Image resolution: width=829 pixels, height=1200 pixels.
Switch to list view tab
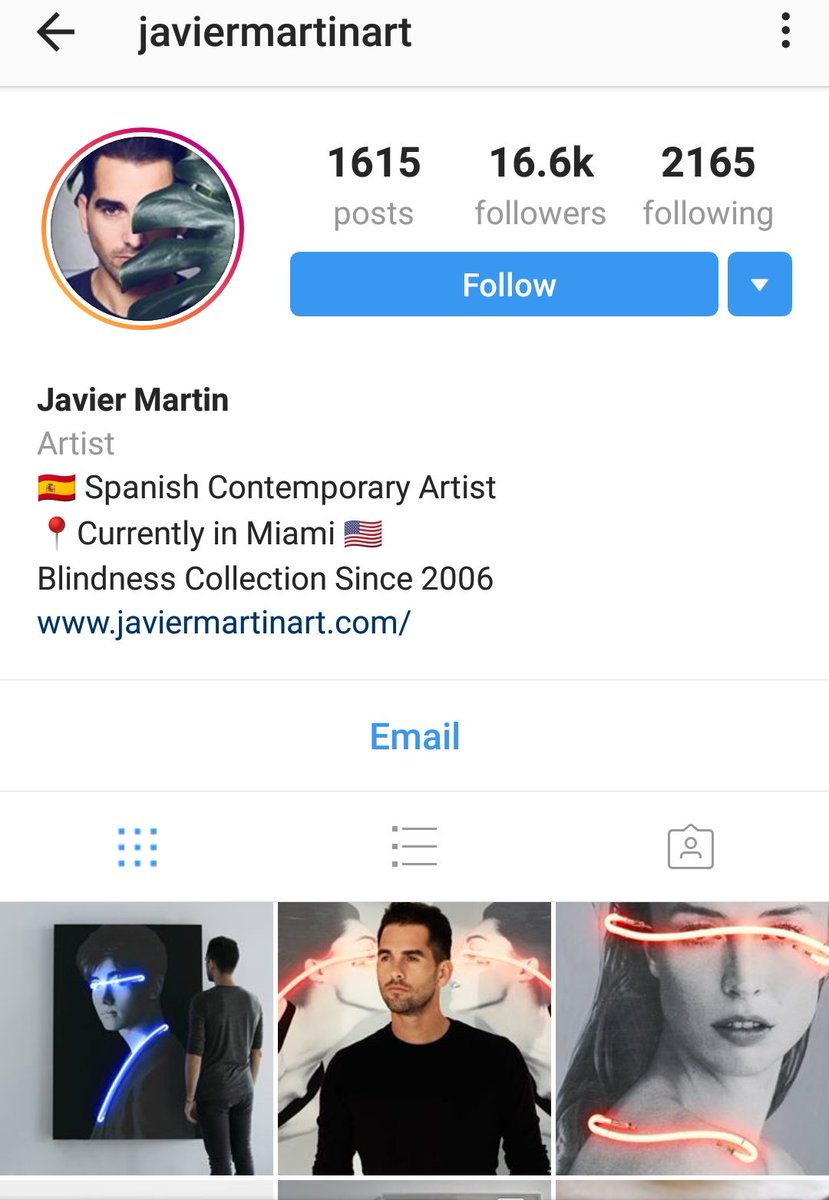point(414,847)
